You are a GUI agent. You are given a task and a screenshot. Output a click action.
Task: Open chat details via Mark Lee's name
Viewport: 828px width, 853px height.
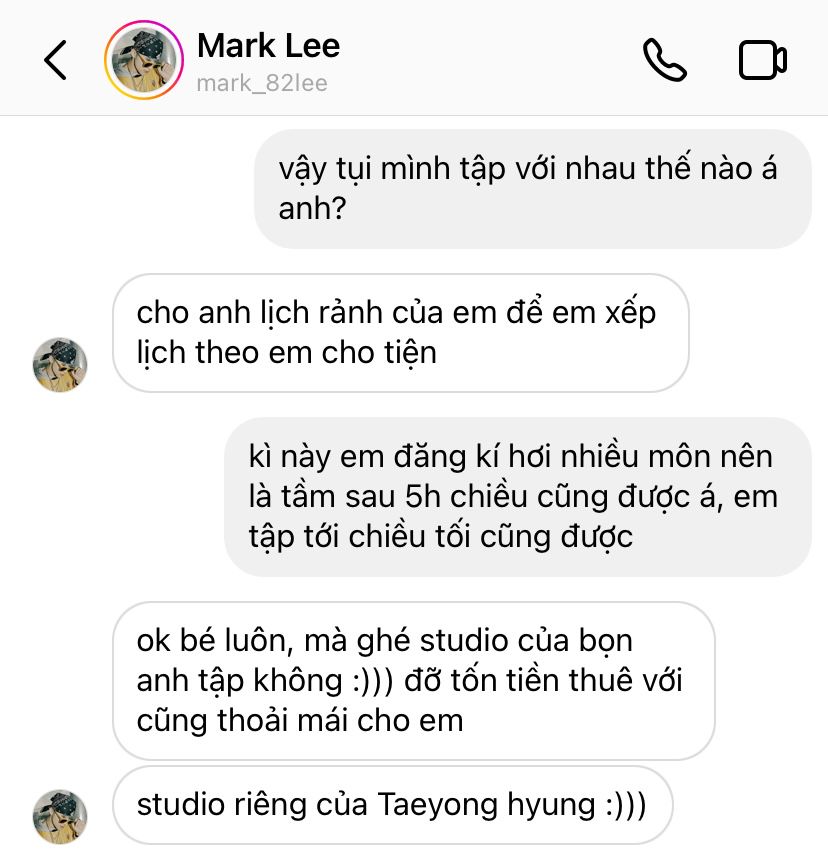point(268,46)
